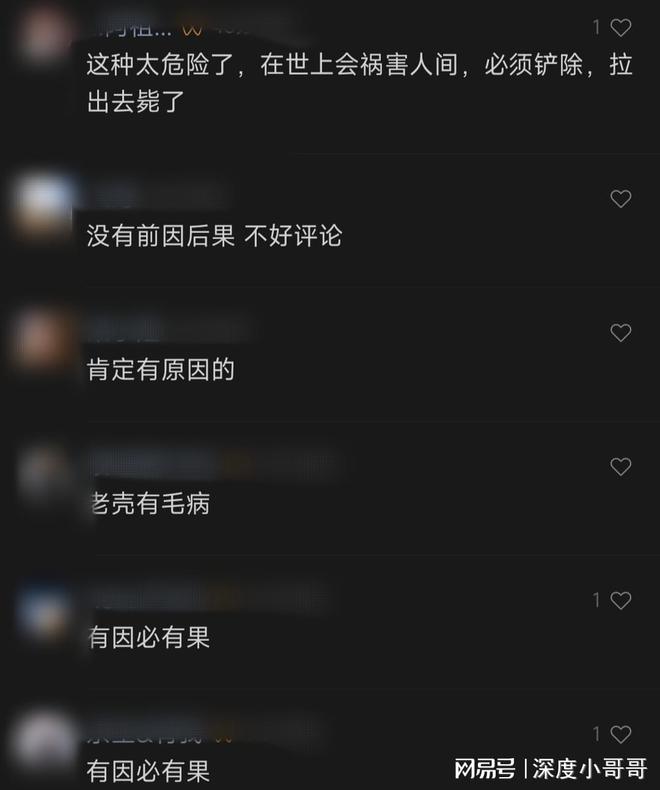Image resolution: width=660 pixels, height=790 pixels.
Task: Like the comment starting with 这种太危险了
Action: click(x=620, y=28)
